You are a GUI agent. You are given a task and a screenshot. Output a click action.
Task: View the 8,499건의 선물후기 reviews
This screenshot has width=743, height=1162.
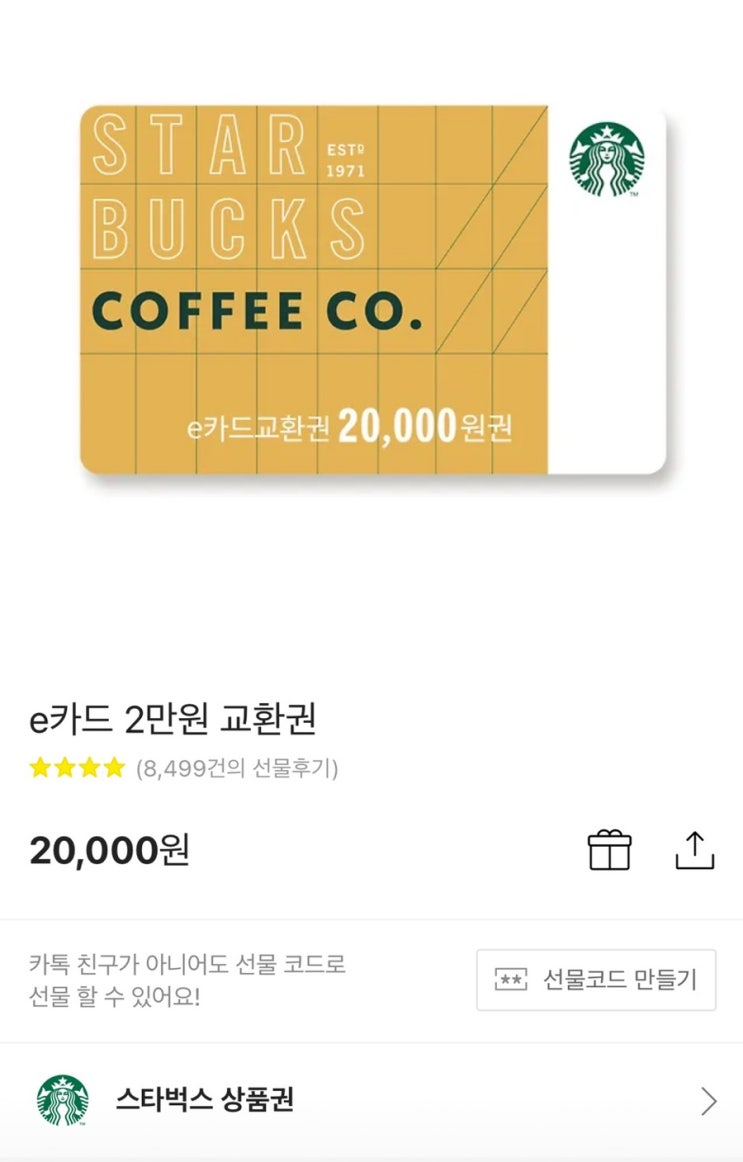[237, 768]
